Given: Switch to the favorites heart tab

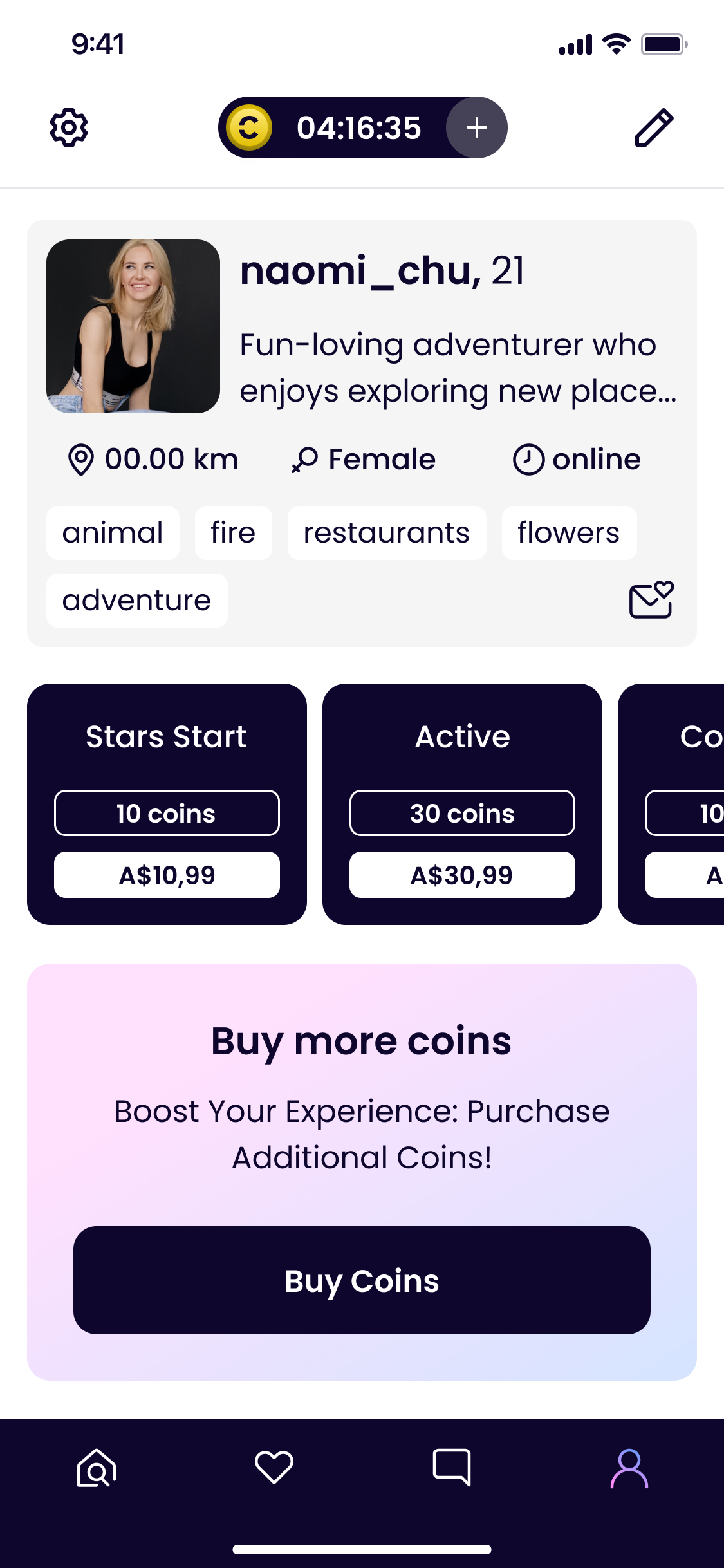Looking at the screenshot, I should [274, 1468].
